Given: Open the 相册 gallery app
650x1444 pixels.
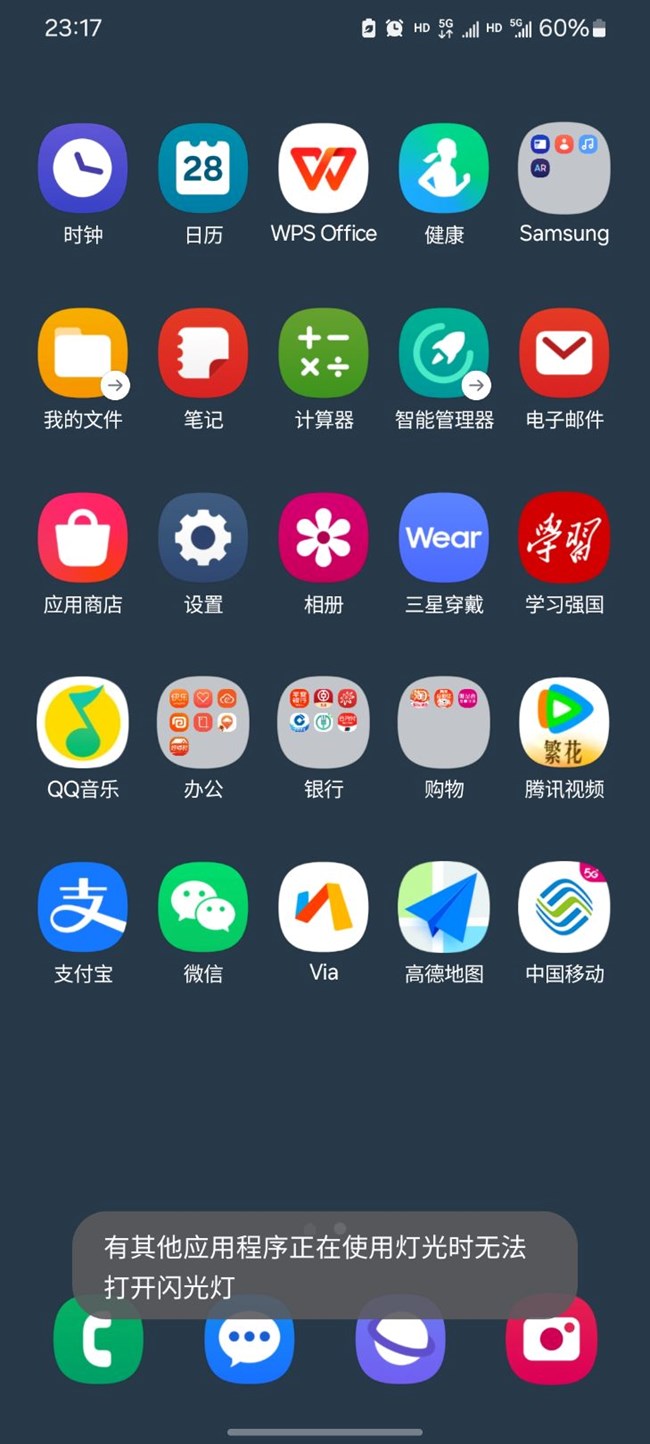Looking at the screenshot, I should click(323, 538).
